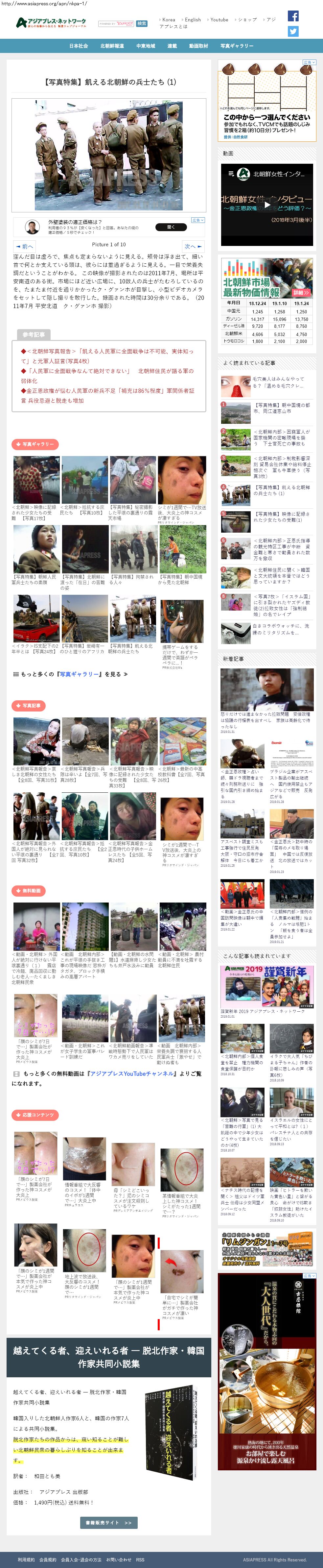Select the 中東地域 navigation tab
The height and width of the screenshot is (1568, 323).
(x=145, y=46)
